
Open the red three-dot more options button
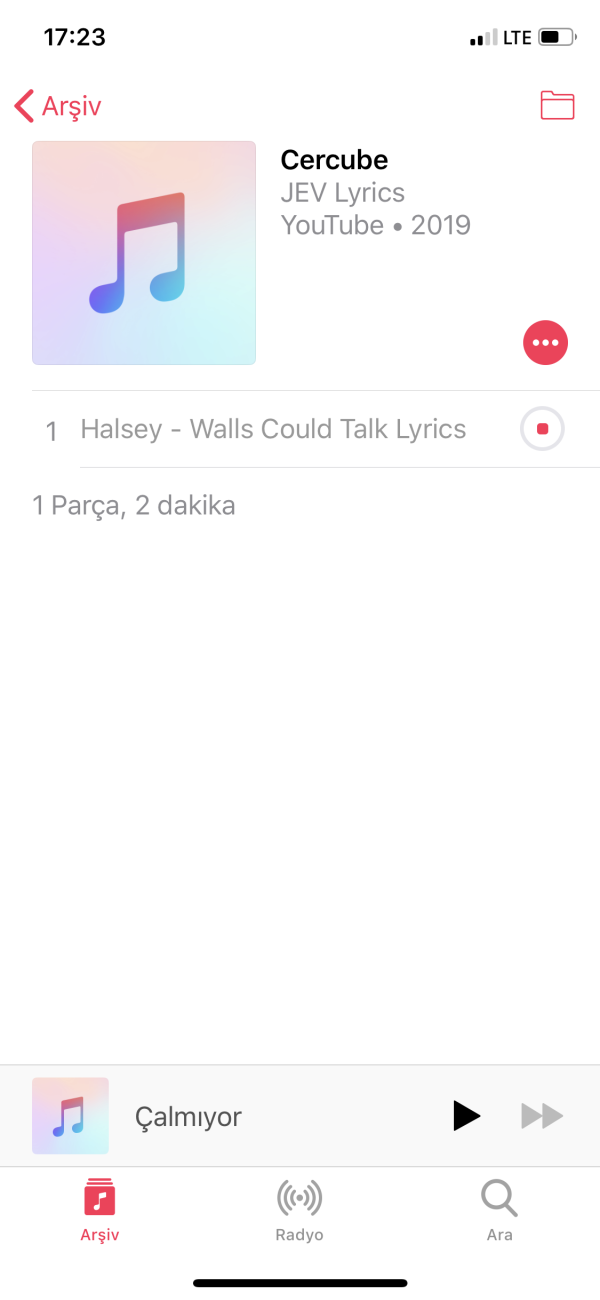[545, 343]
